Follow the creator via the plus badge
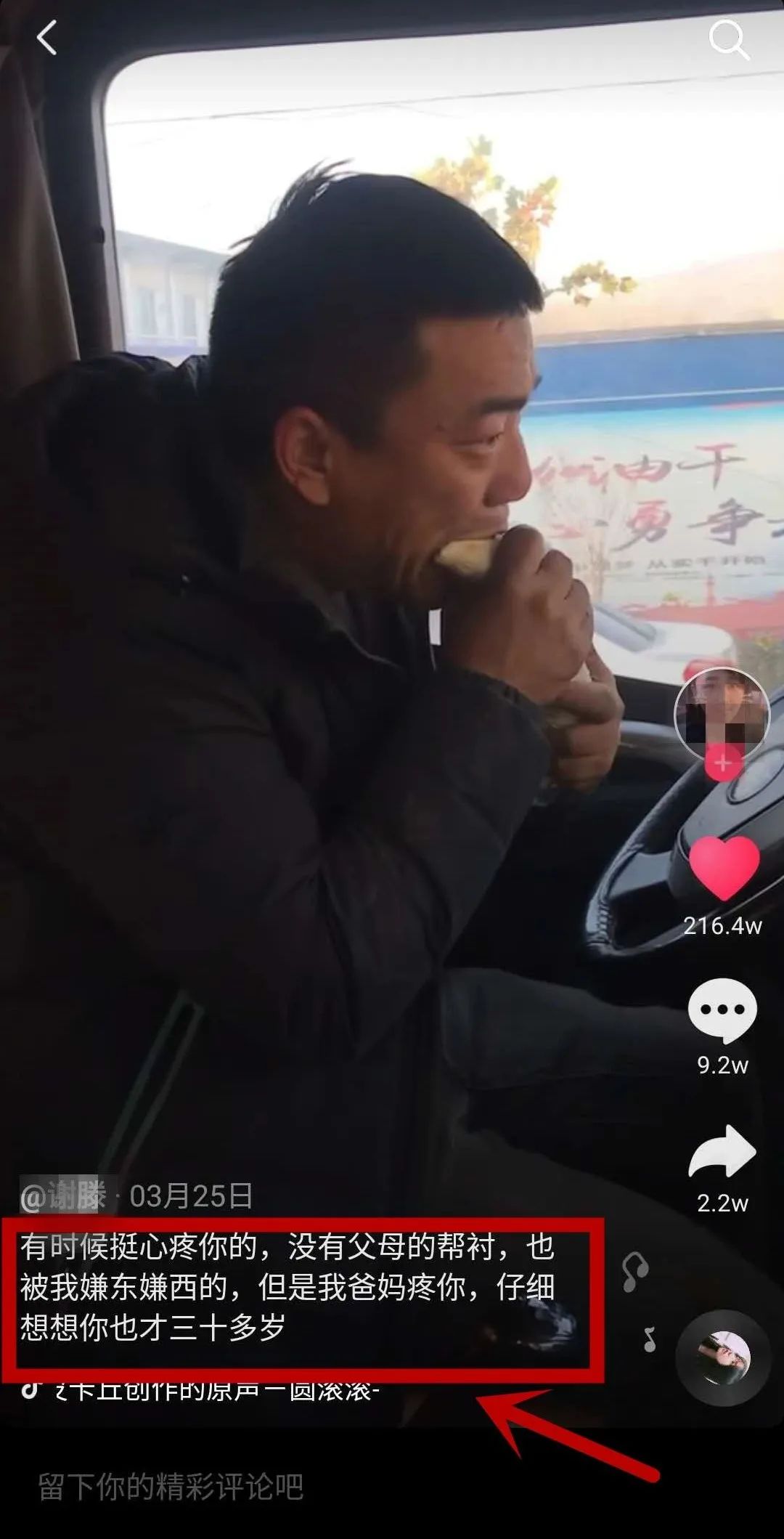Screen dimensions: 784x1539 point(722,763)
